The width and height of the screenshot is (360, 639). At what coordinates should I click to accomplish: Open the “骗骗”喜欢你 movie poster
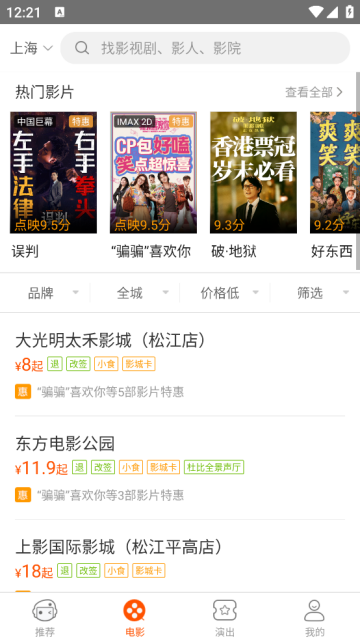(x=153, y=172)
